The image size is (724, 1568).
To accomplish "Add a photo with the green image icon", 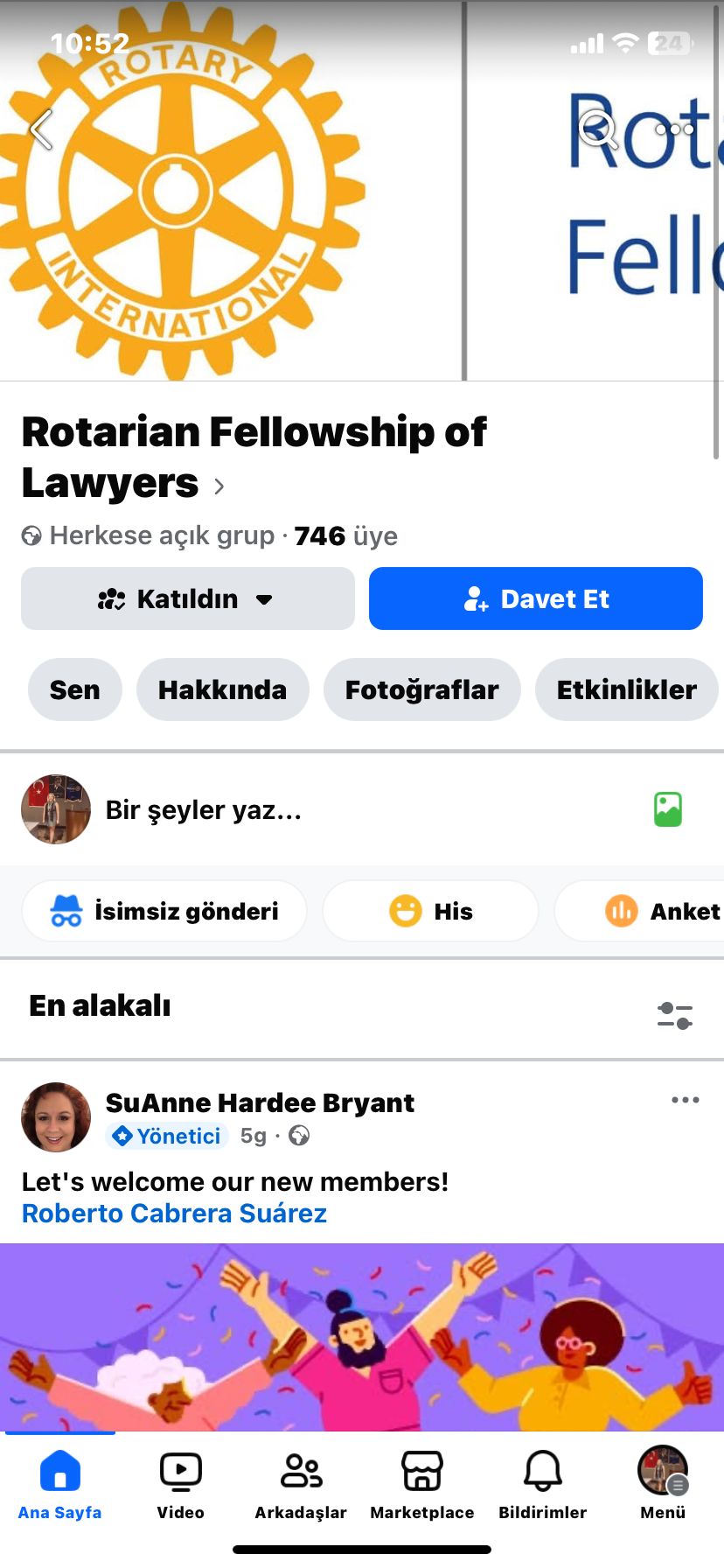I will point(668,809).
